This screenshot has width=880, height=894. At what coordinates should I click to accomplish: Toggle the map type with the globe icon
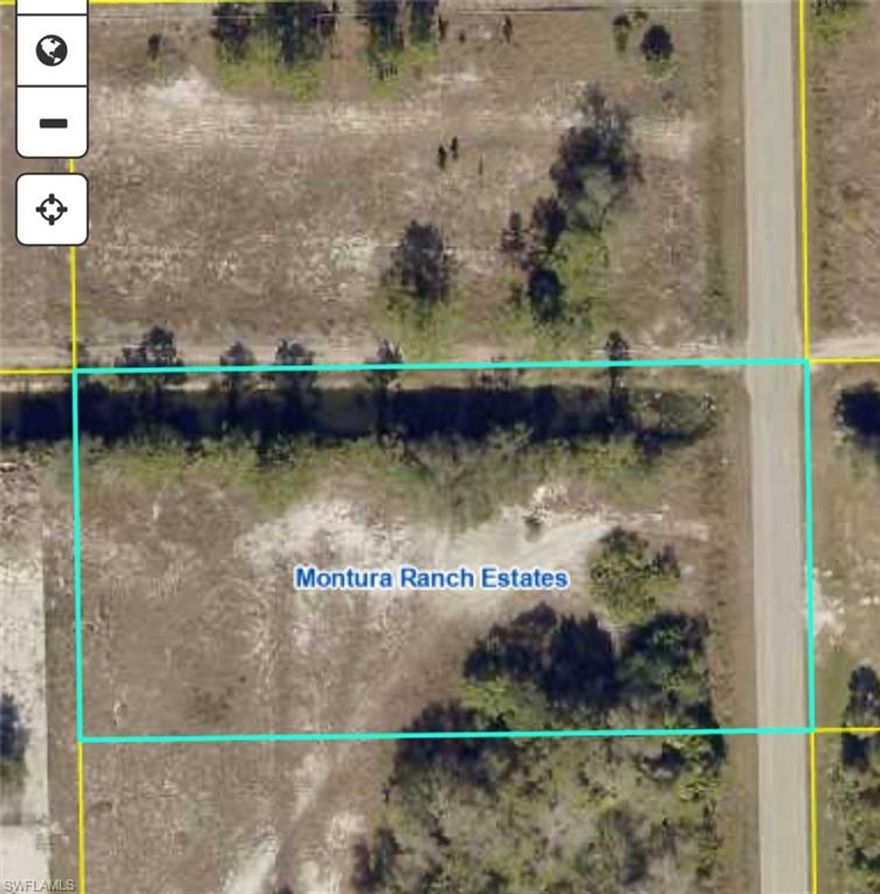click(51, 48)
